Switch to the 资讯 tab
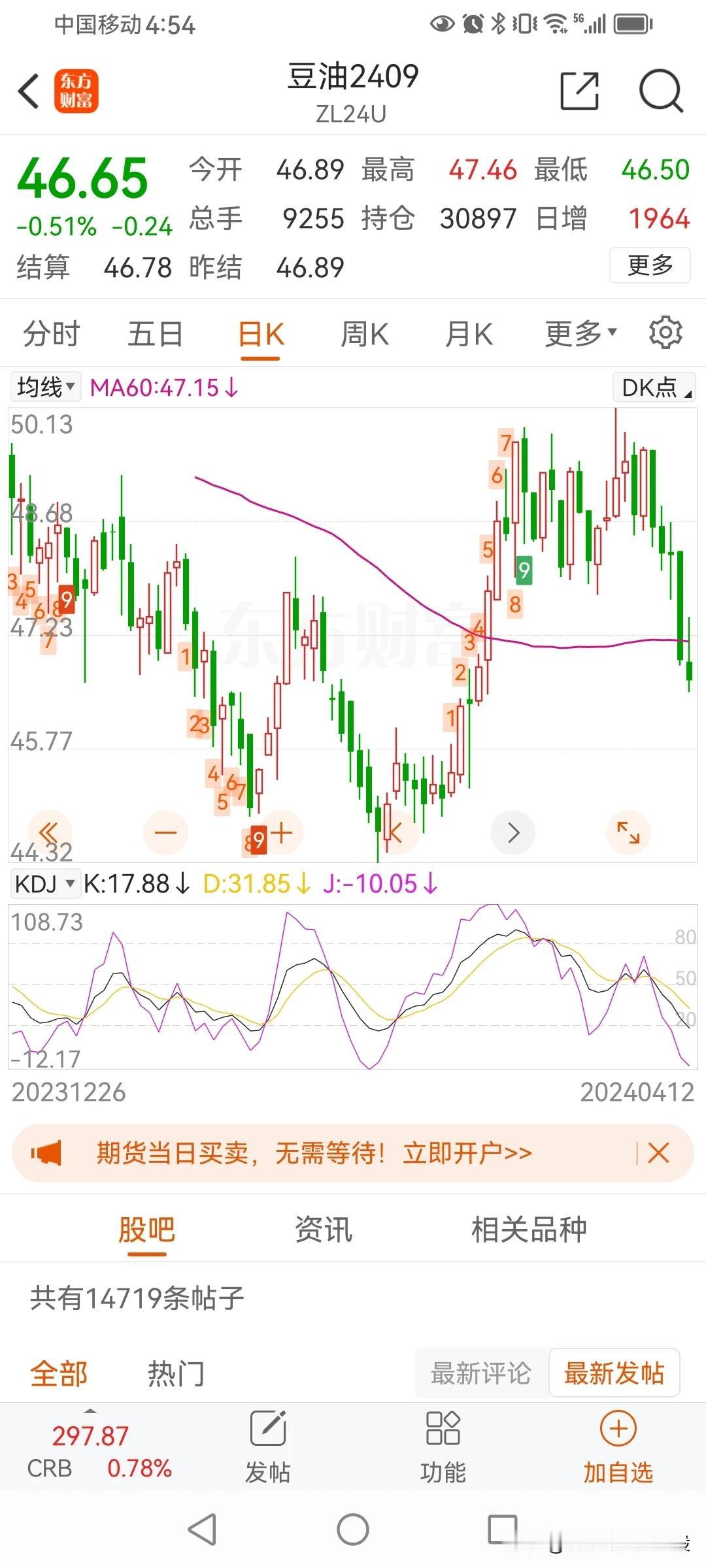This screenshot has height=1568, width=706. (x=323, y=1230)
